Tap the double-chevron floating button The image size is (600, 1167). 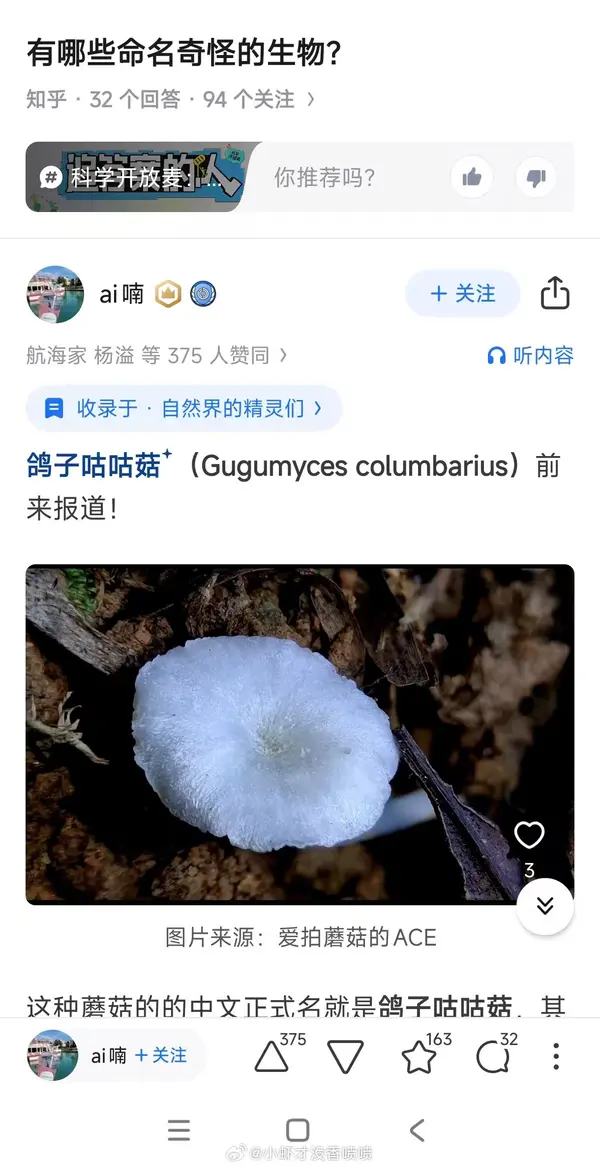[545, 906]
